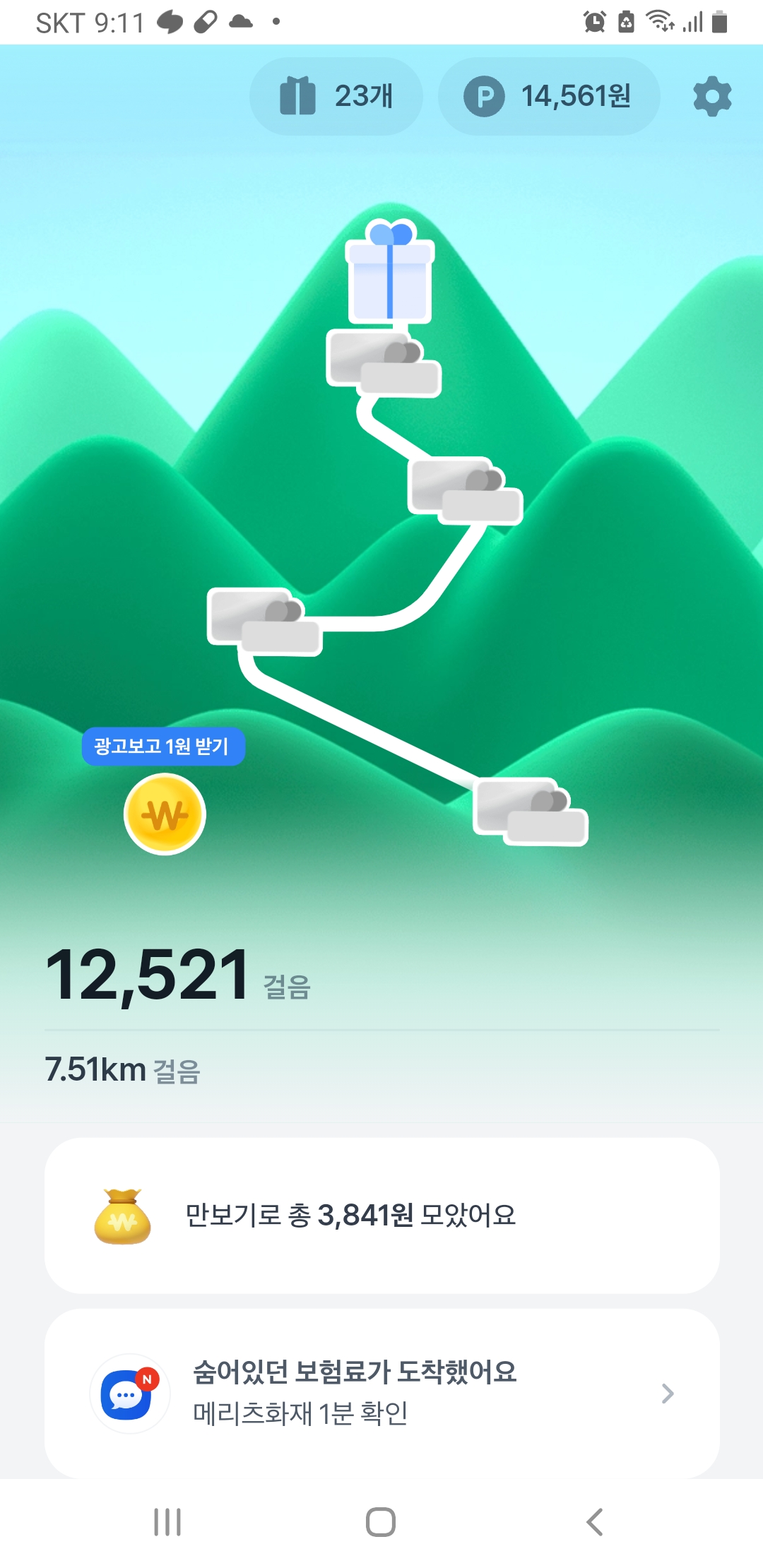Open the 숨어있던 보험료가 도착했어요 banner

tap(381, 1393)
